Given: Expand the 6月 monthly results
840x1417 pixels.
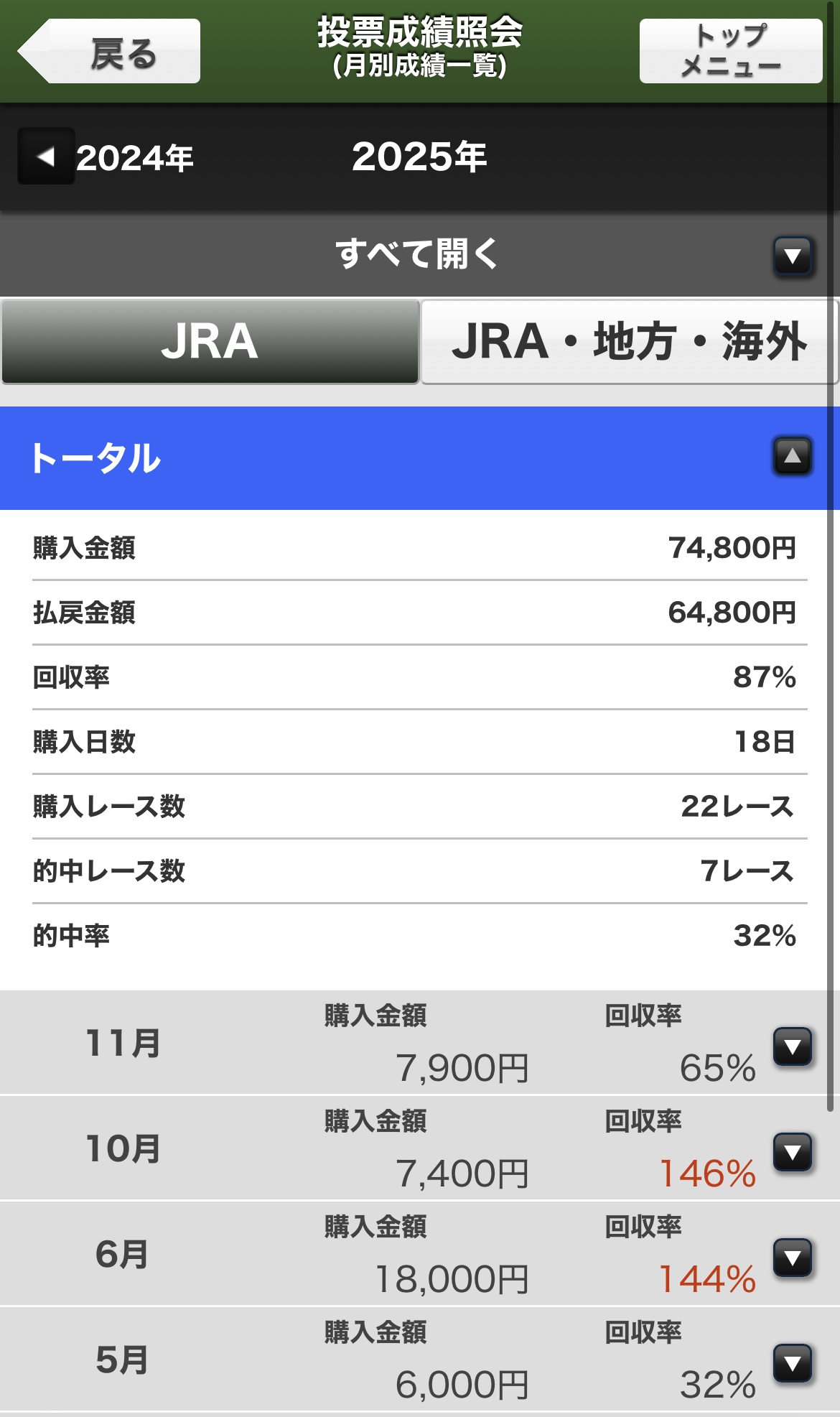Looking at the screenshot, I should [x=792, y=1258].
